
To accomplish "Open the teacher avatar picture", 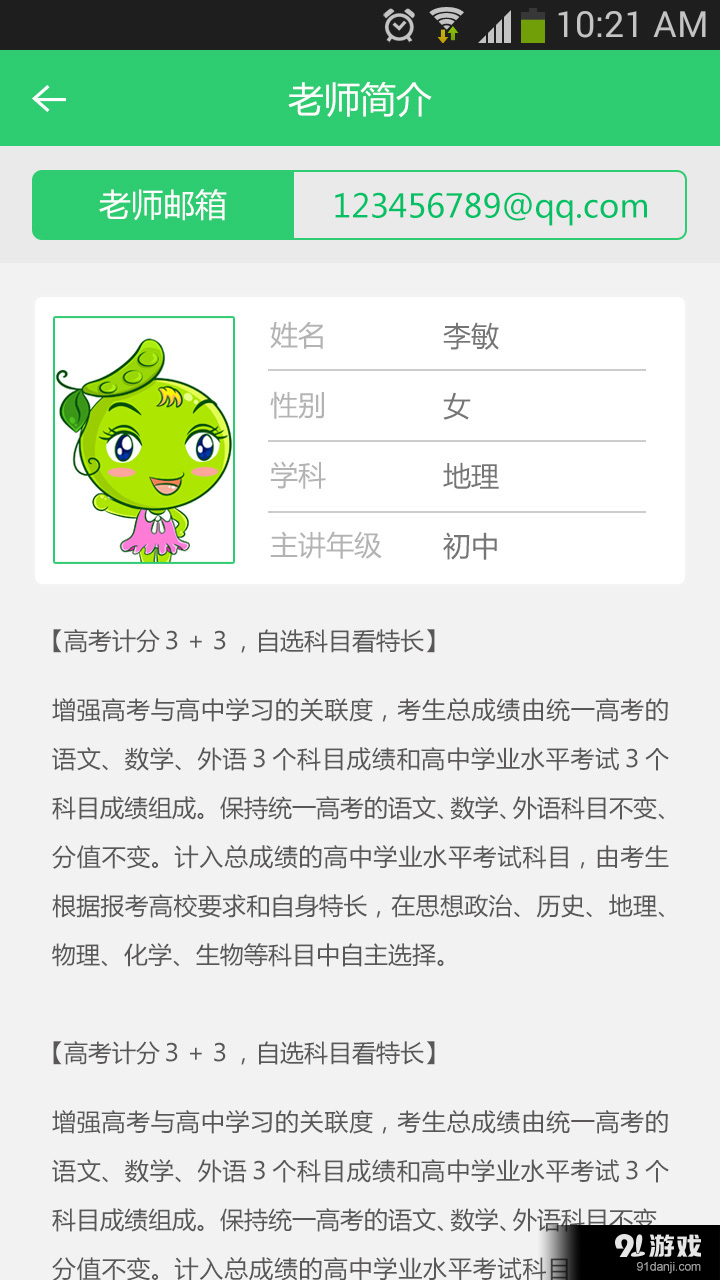I will [x=143, y=443].
